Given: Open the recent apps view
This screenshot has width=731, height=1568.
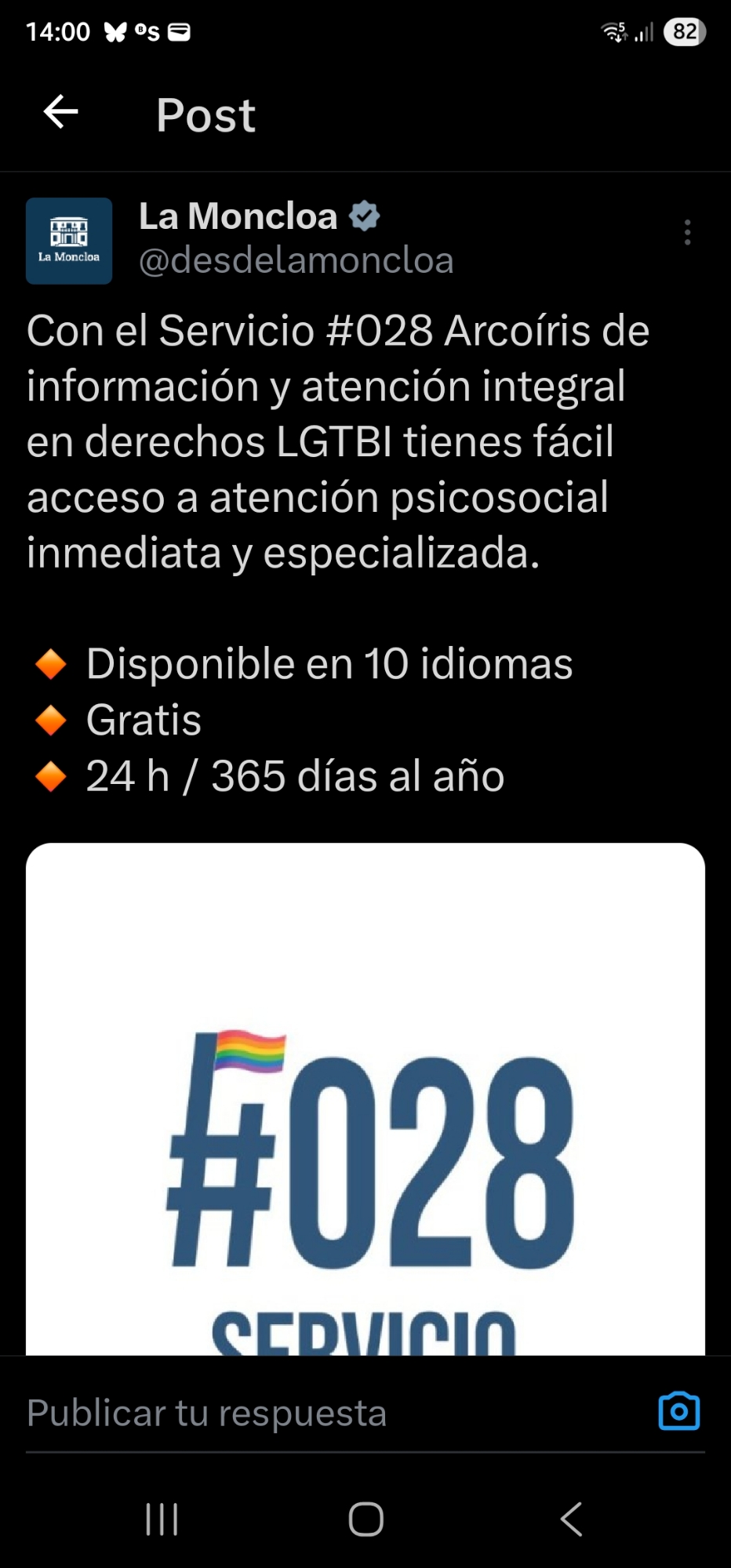Looking at the screenshot, I should coord(162,1519).
